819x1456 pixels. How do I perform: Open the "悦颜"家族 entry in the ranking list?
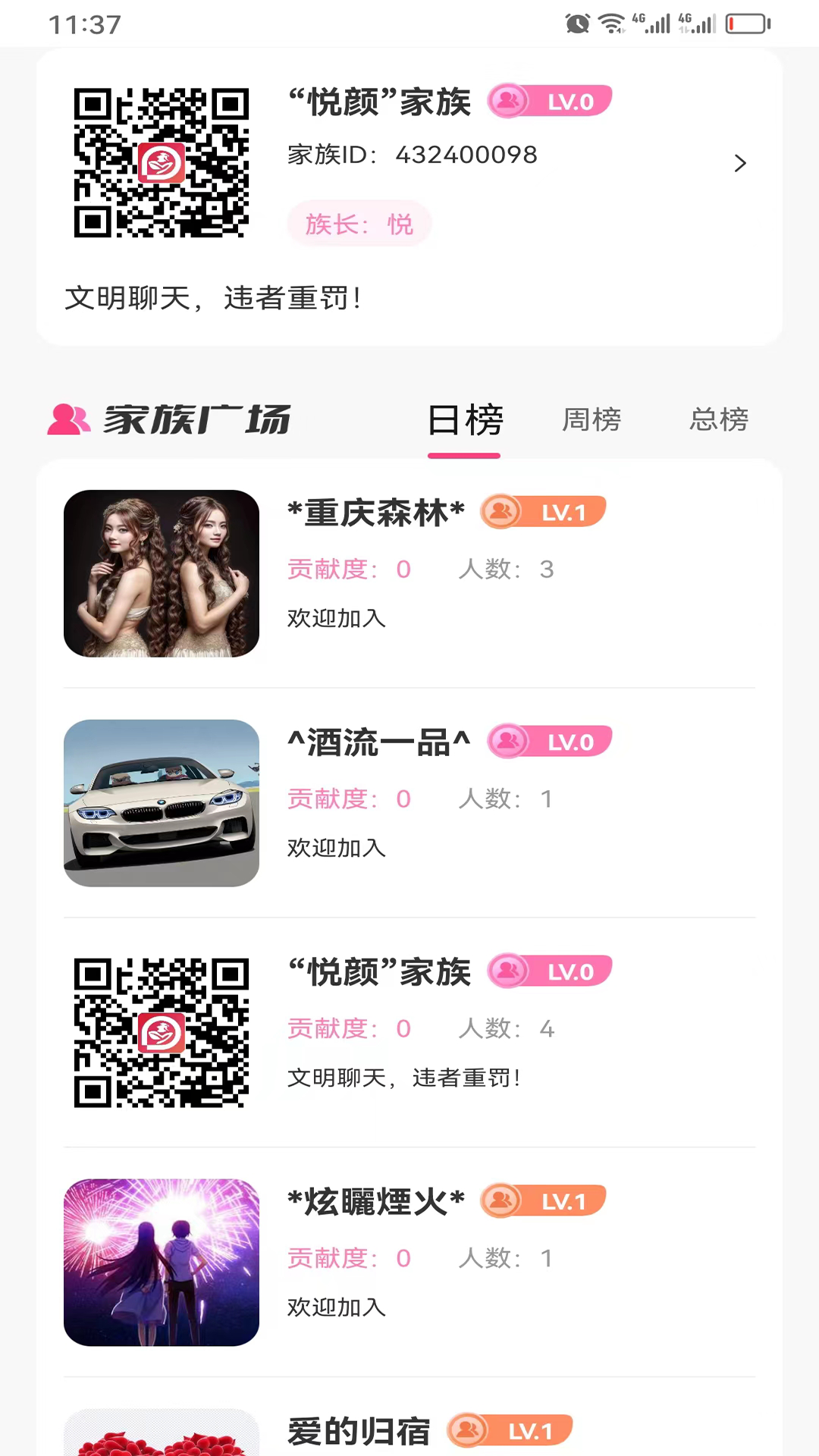click(x=409, y=1032)
